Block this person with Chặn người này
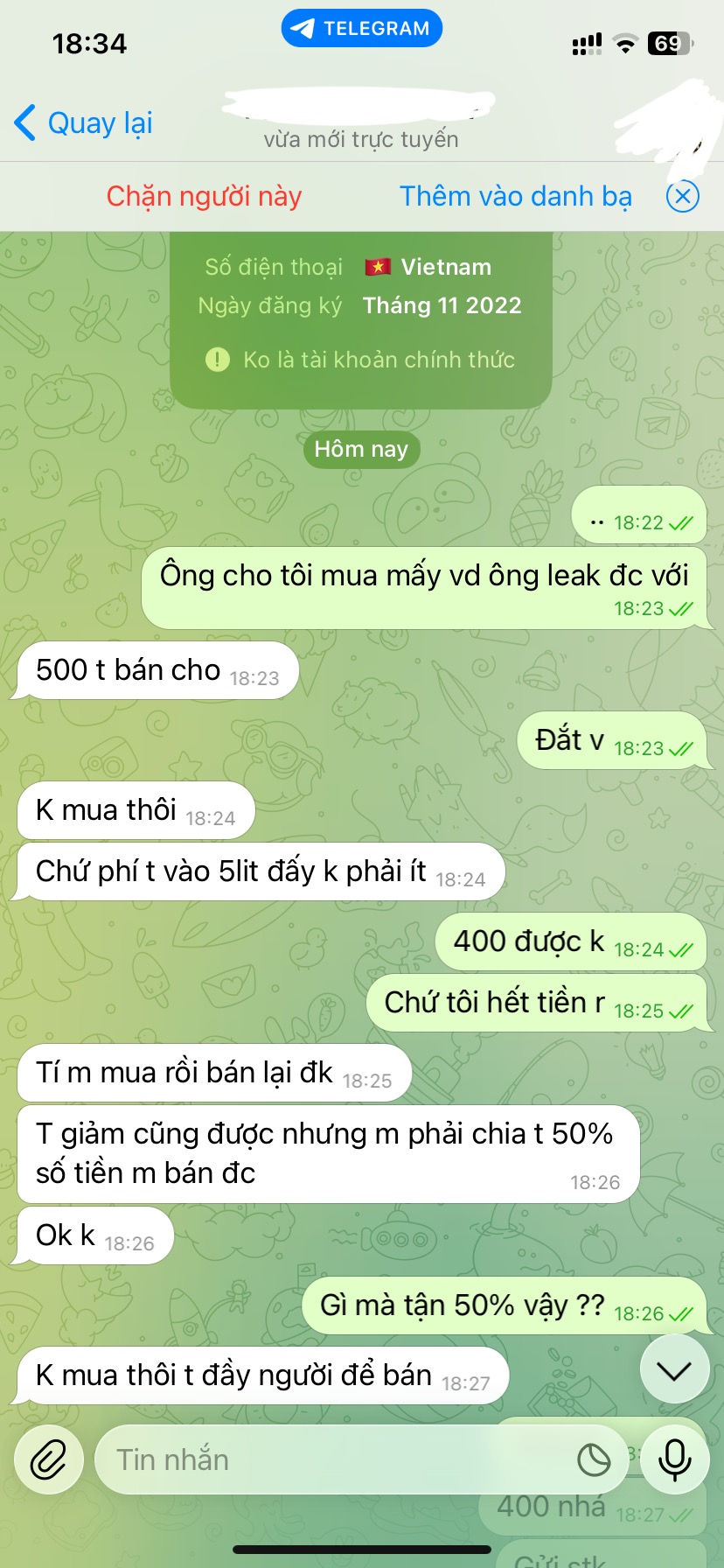724x1568 pixels. pos(204,196)
